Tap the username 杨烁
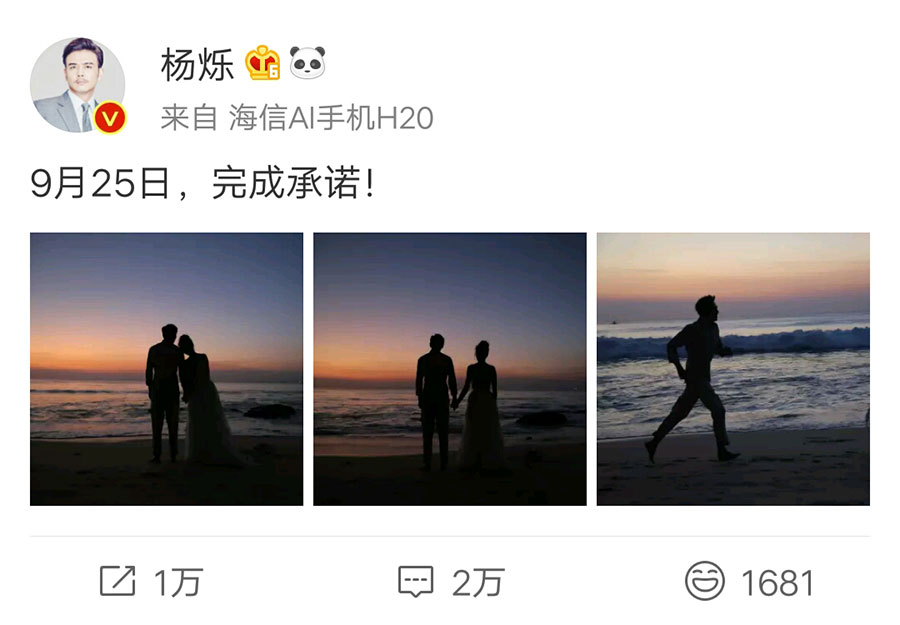The height and width of the screenshot is (625, 900). tap(197, 65)
